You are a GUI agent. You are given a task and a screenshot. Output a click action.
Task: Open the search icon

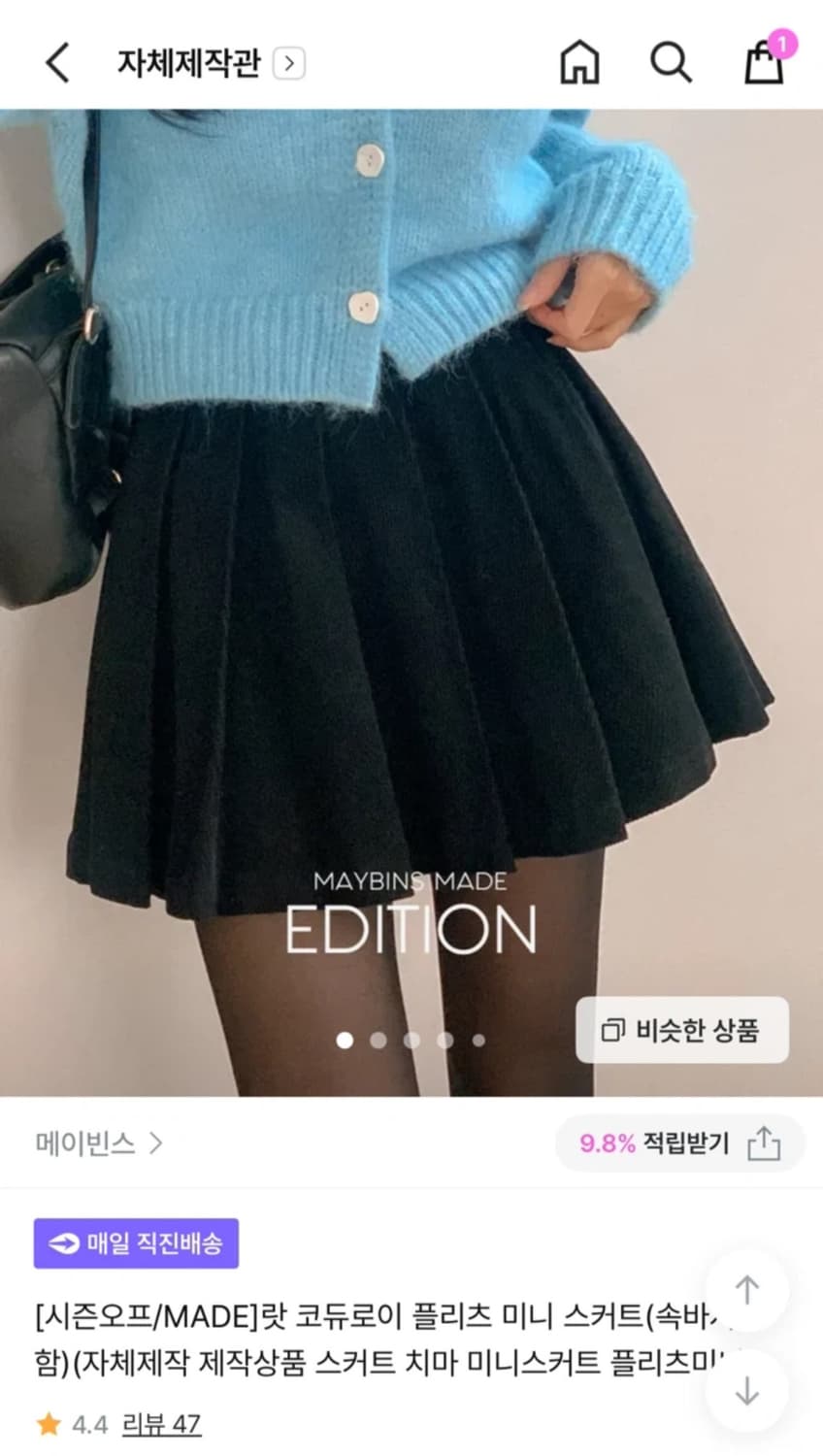[671, 62]
